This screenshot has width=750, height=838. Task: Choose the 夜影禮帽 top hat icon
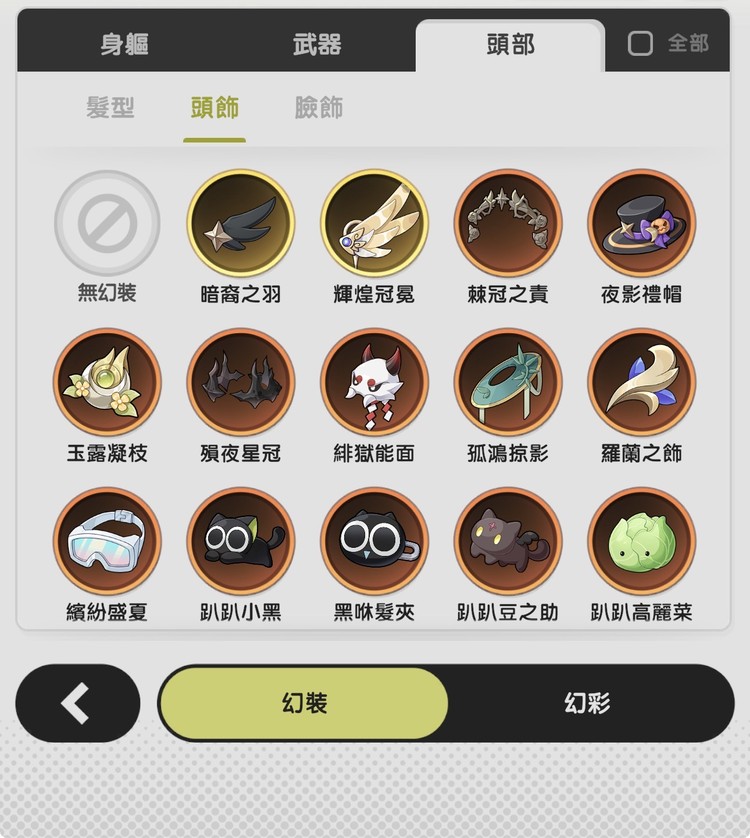coord(642,223)
